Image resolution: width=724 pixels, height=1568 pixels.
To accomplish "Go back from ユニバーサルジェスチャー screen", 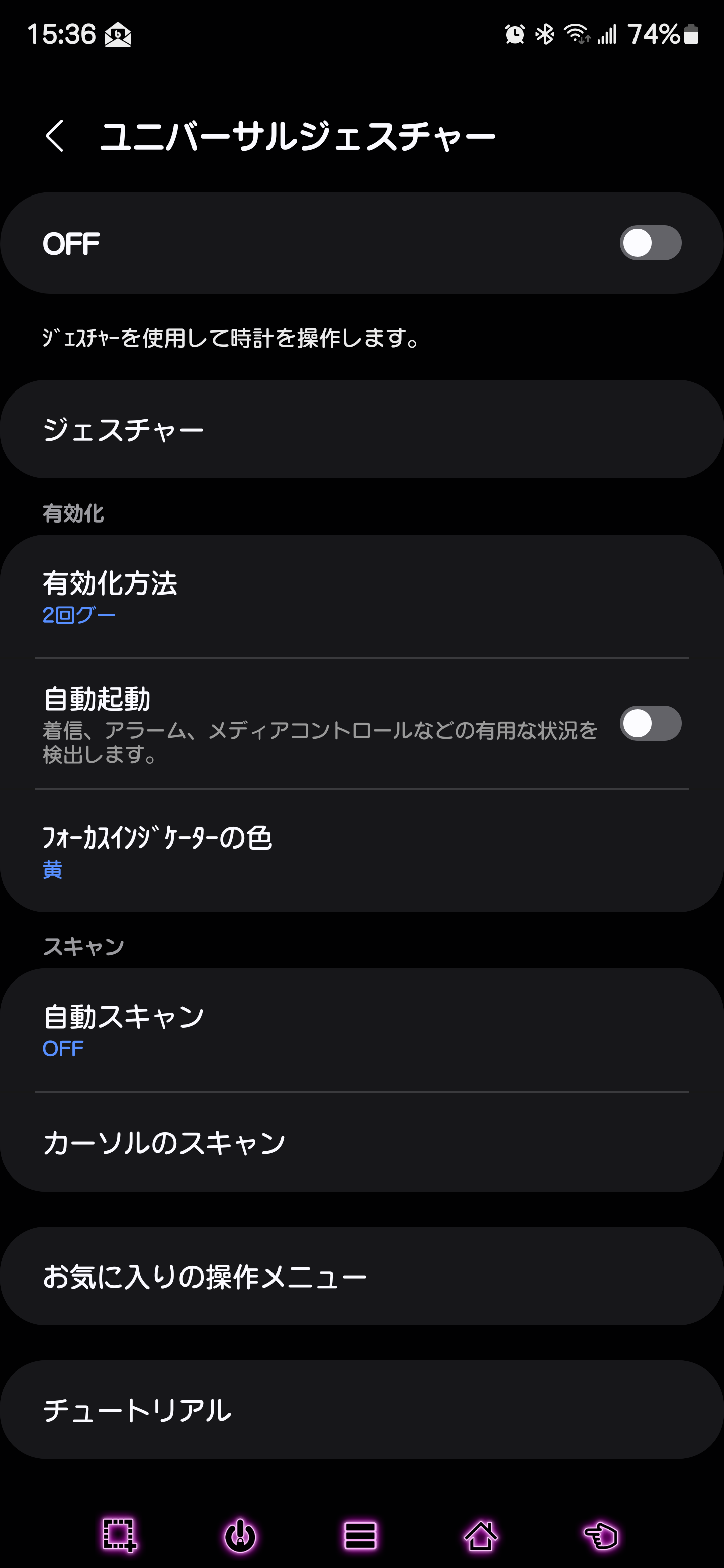I will (x=55, y=135).
